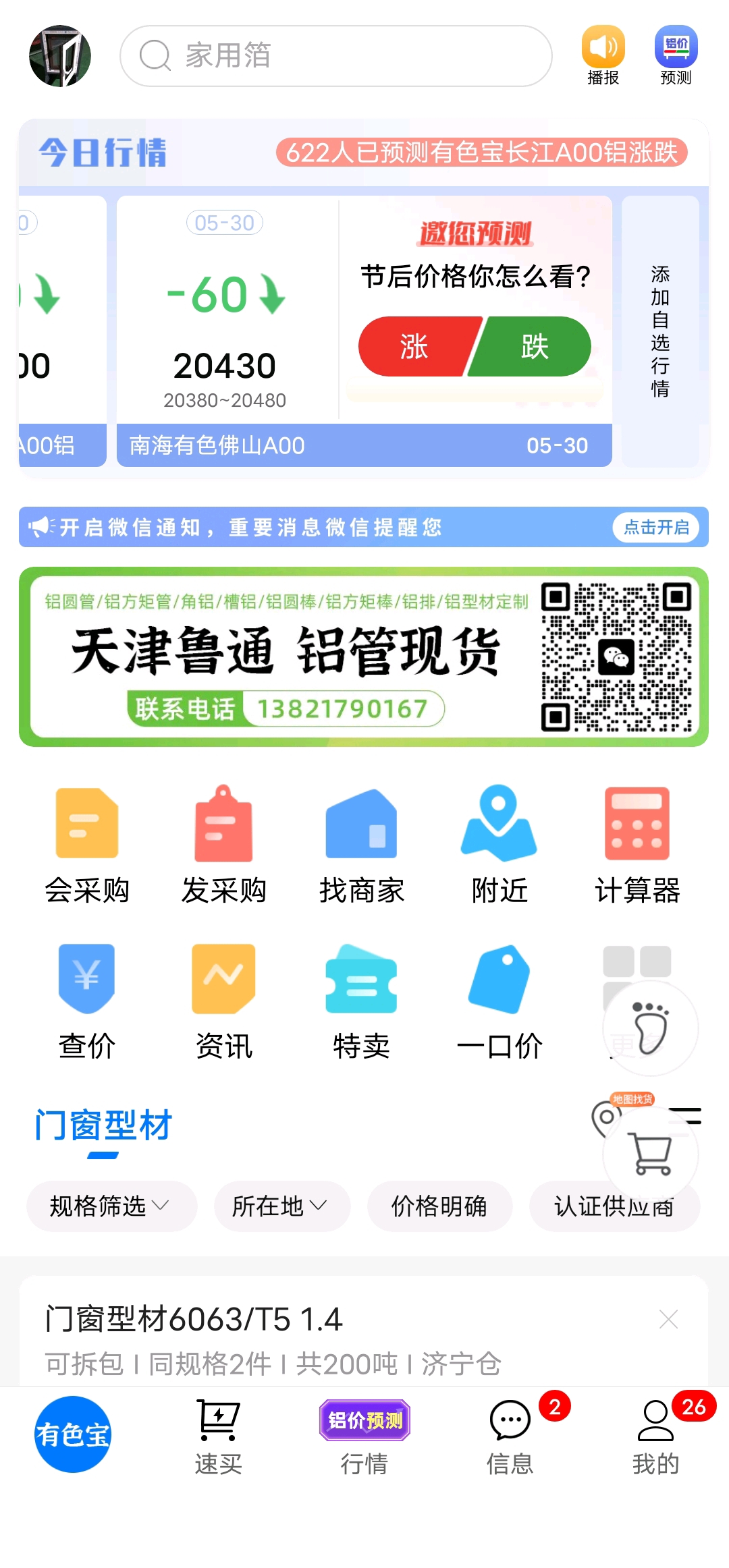Tap 添加自选行情
The height and width of the screenshot is (1568, 729).
[660, 331]
